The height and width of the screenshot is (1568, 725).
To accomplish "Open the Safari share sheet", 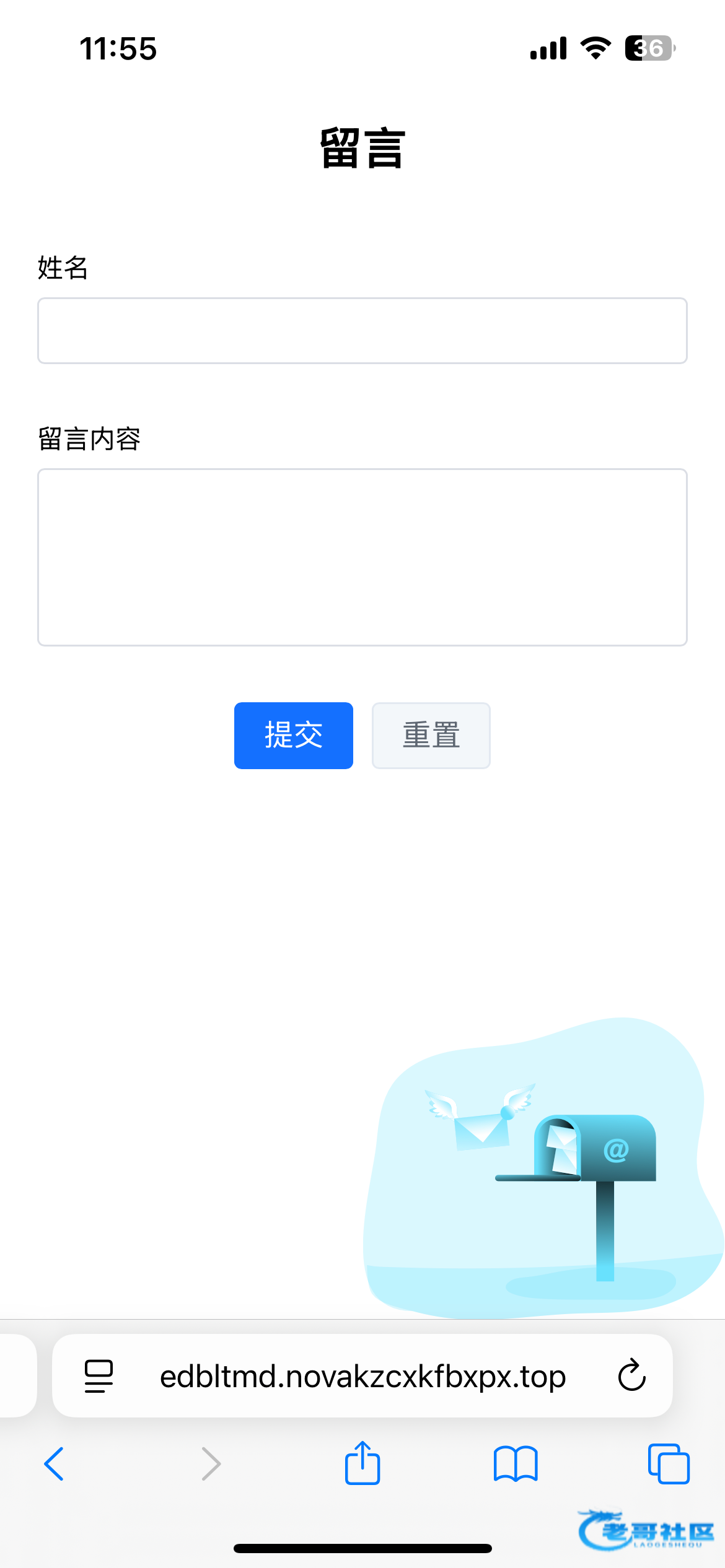I will pos(362,1464).
